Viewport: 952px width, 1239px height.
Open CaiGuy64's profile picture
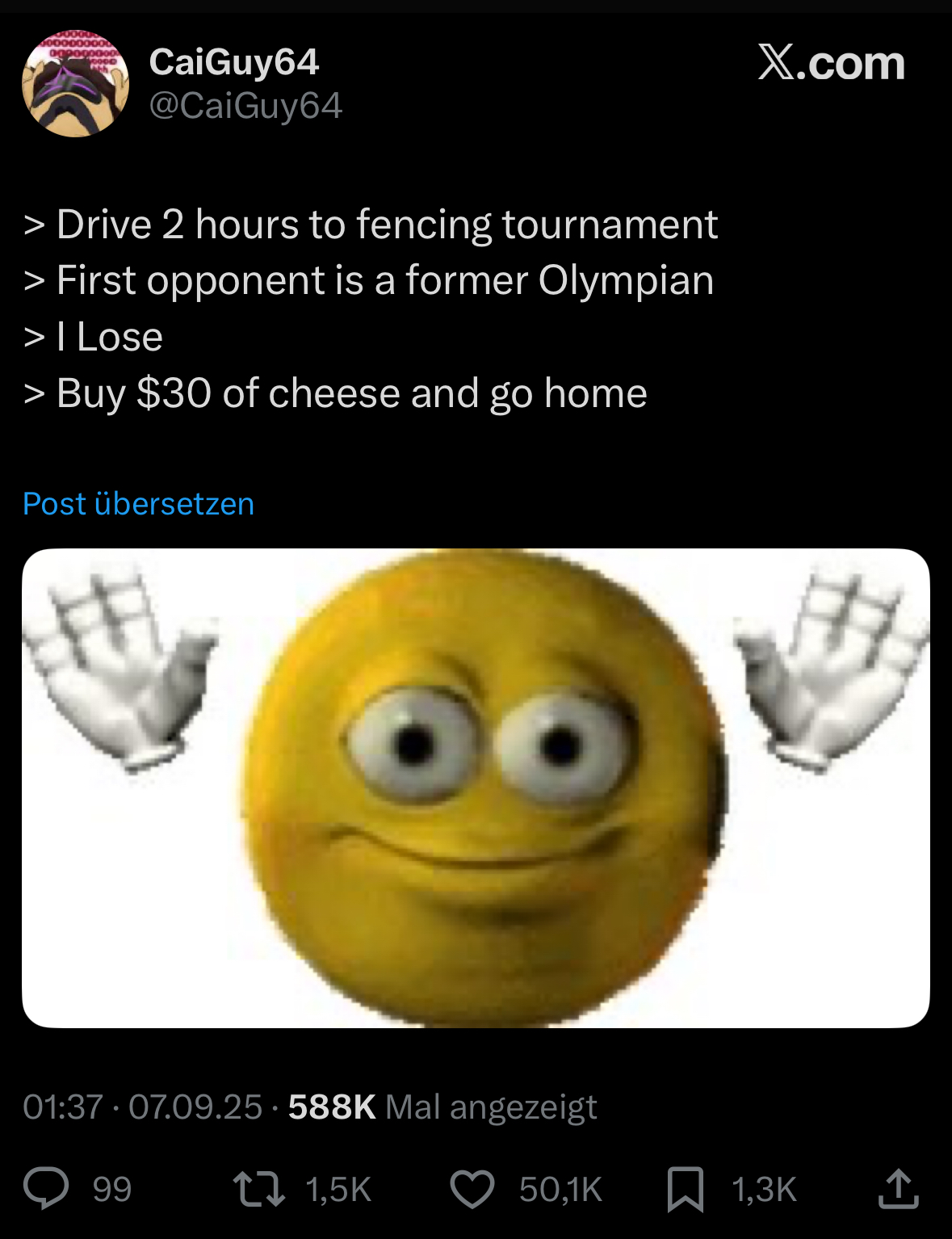[75, 84]
